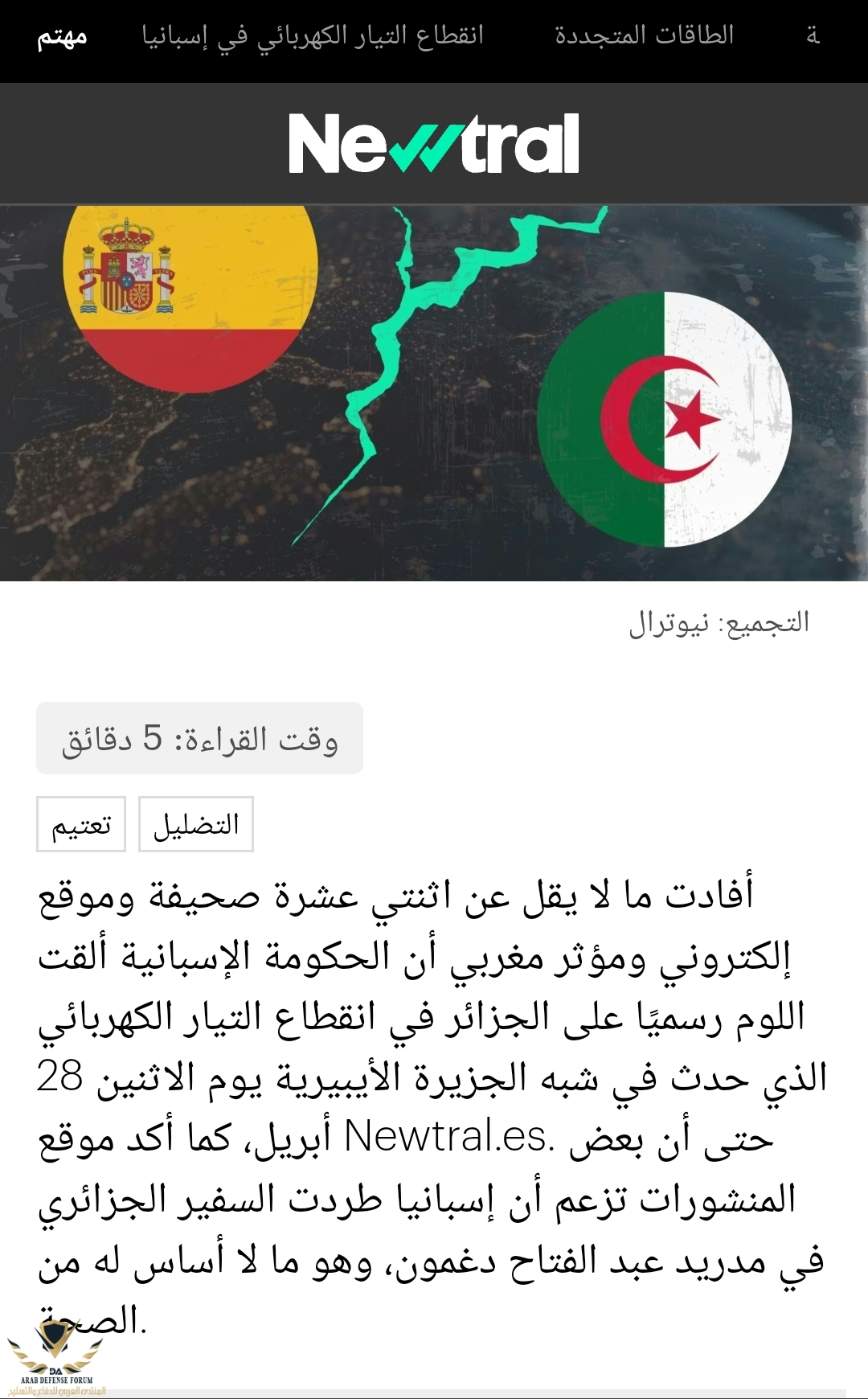Viewport: 868px width, 1399px height.
Task: Go to the Newtral home page via logo
Action: coord(434,144)
